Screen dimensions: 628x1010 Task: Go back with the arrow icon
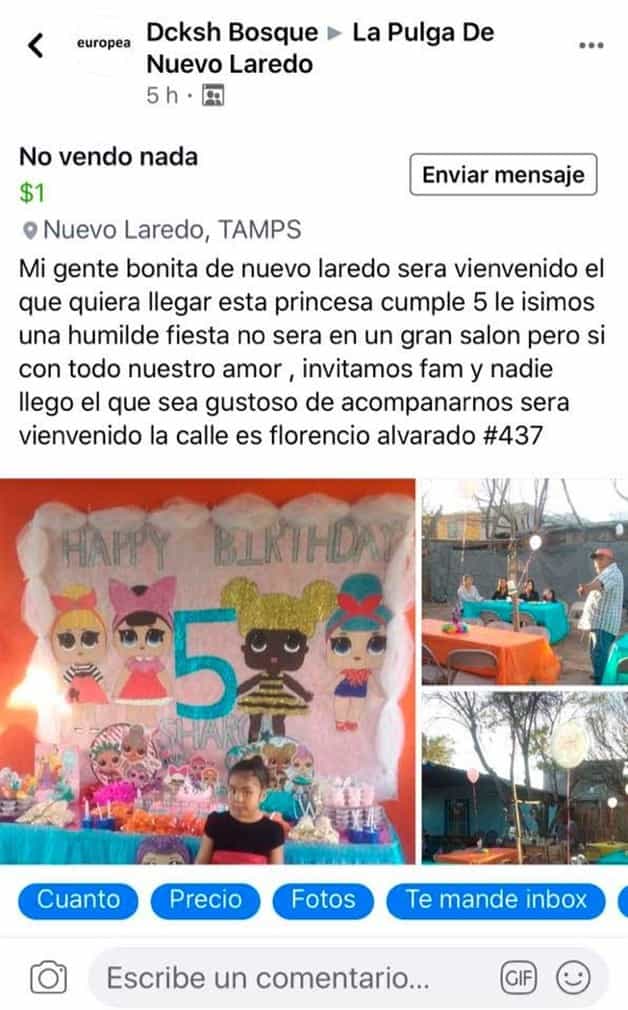36,45
